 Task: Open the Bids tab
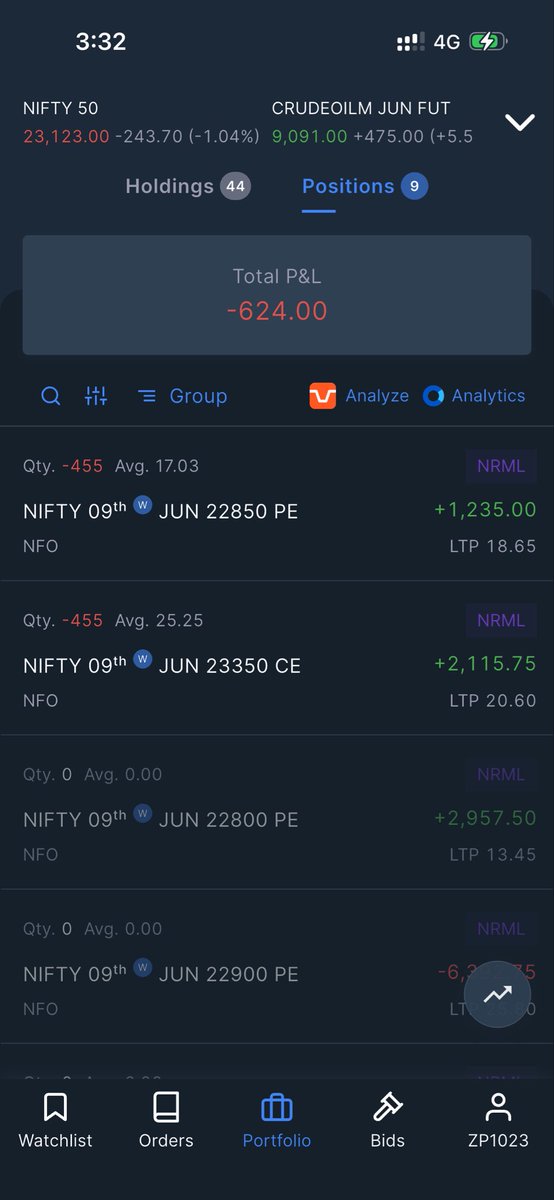[x=387, y=1120]
